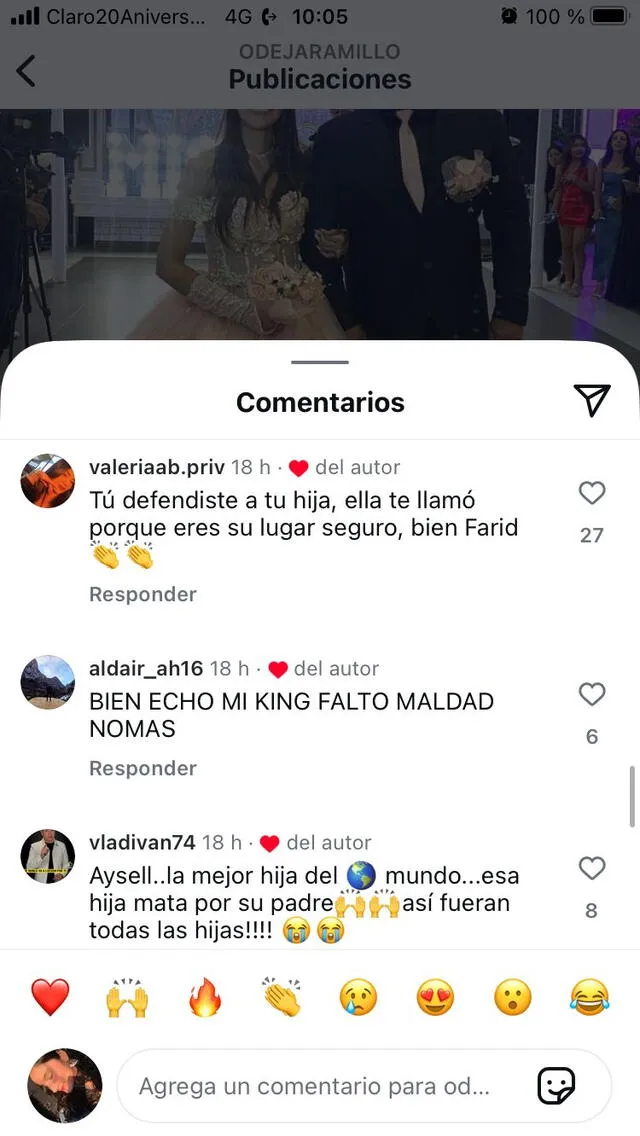Like valeriaab.priv's comment

pyautogui.click(x=592, y=493)
